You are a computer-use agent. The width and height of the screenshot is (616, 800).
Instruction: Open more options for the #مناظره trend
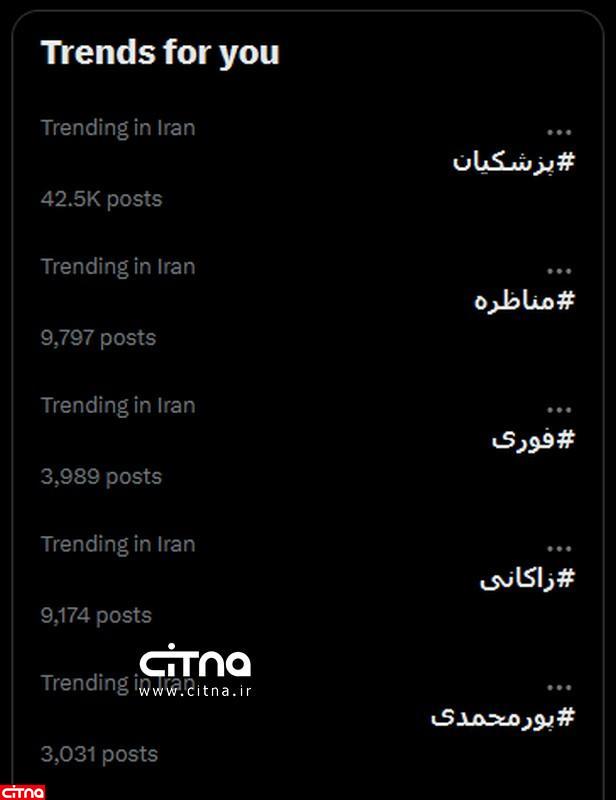tap(560, 271)
